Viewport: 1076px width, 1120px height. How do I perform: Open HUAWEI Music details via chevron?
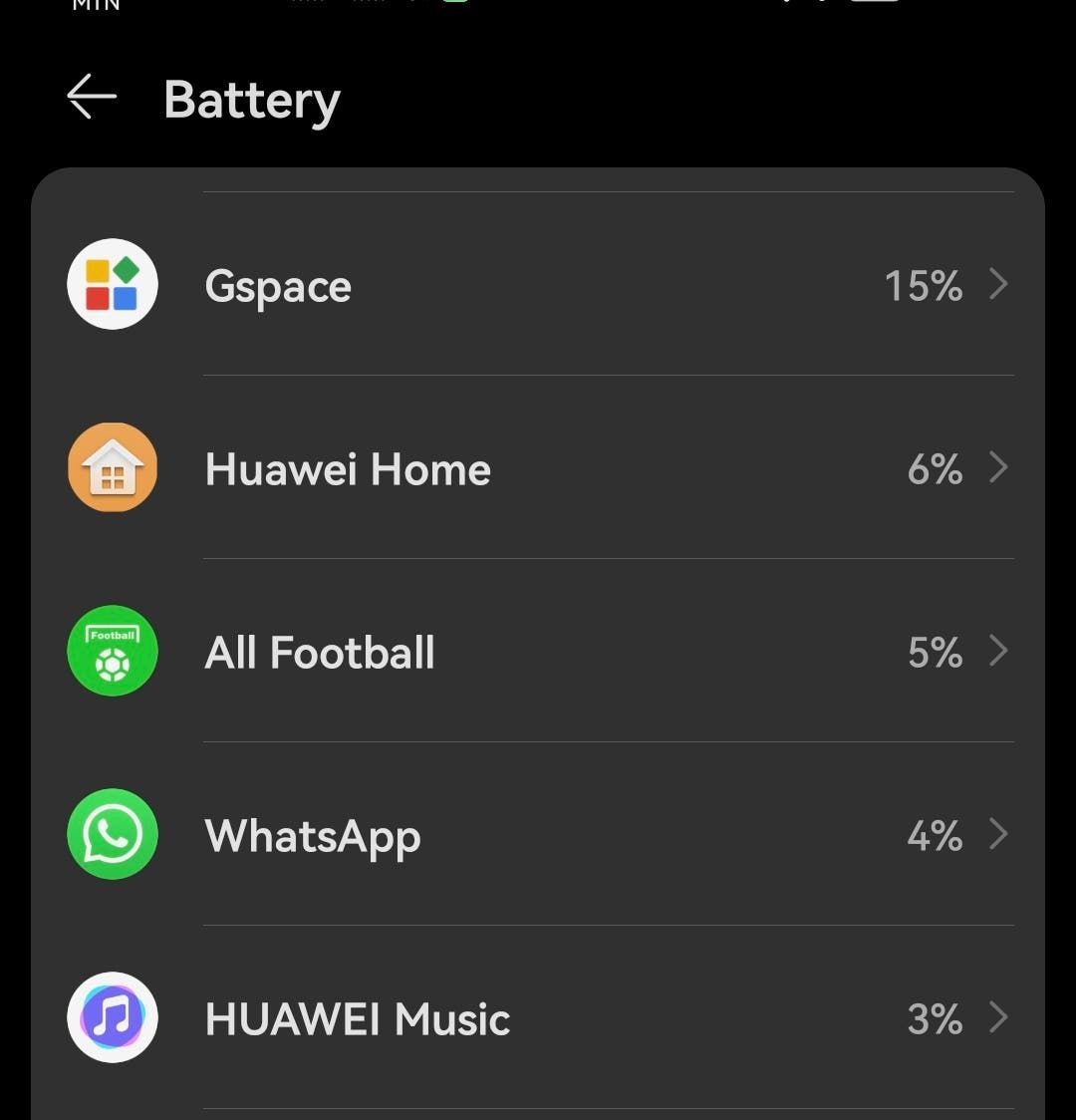[x=999, y=1018]
